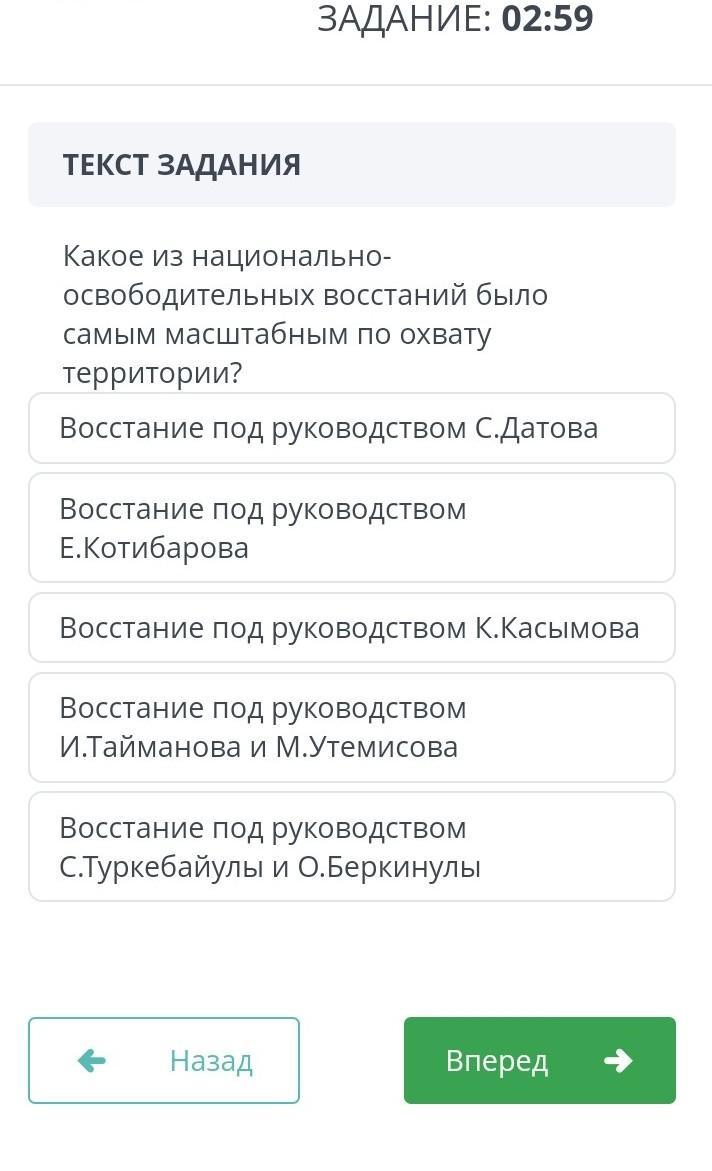The image size is (712, 1171).
Task: Select the answer with С.Датова
Action: point(352,429)
